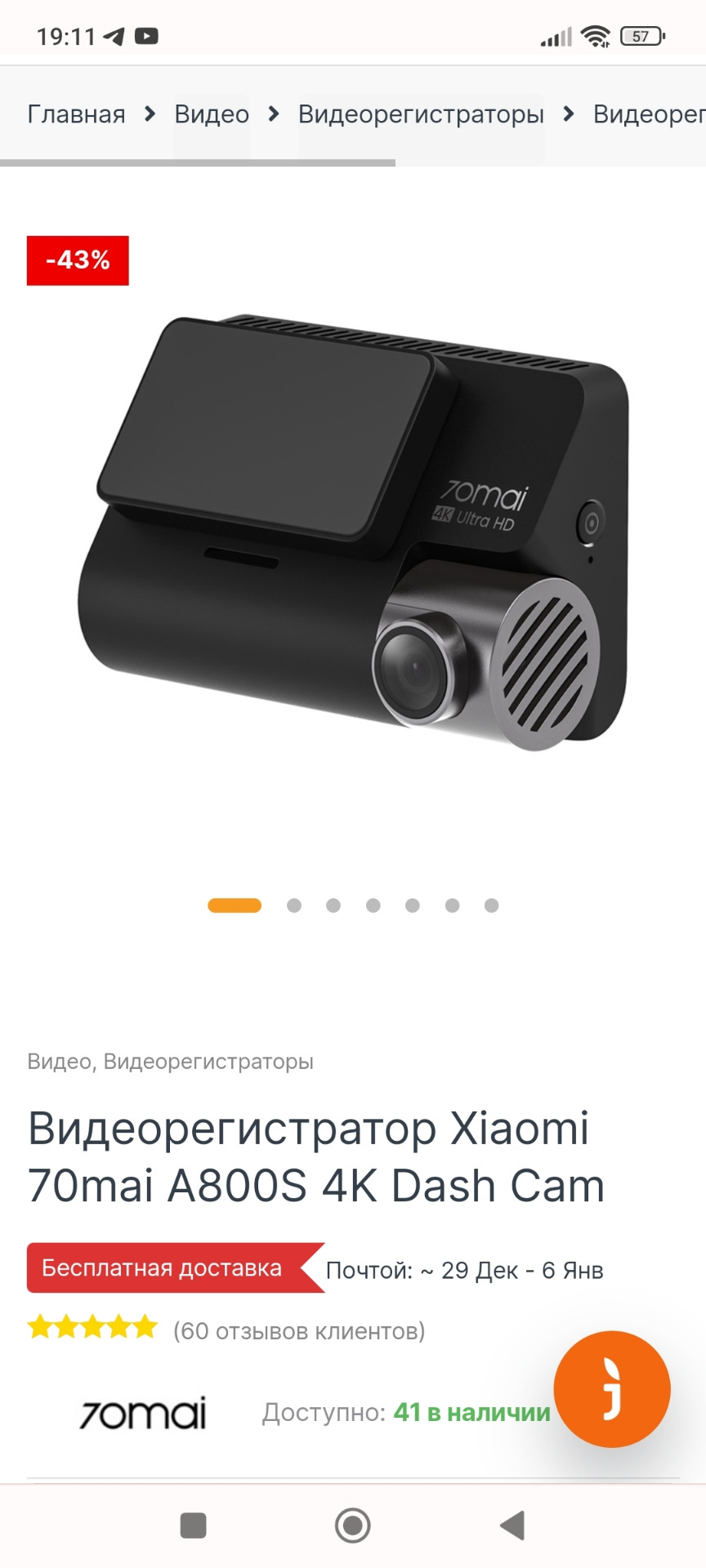Show the last product image via dot

491,905
